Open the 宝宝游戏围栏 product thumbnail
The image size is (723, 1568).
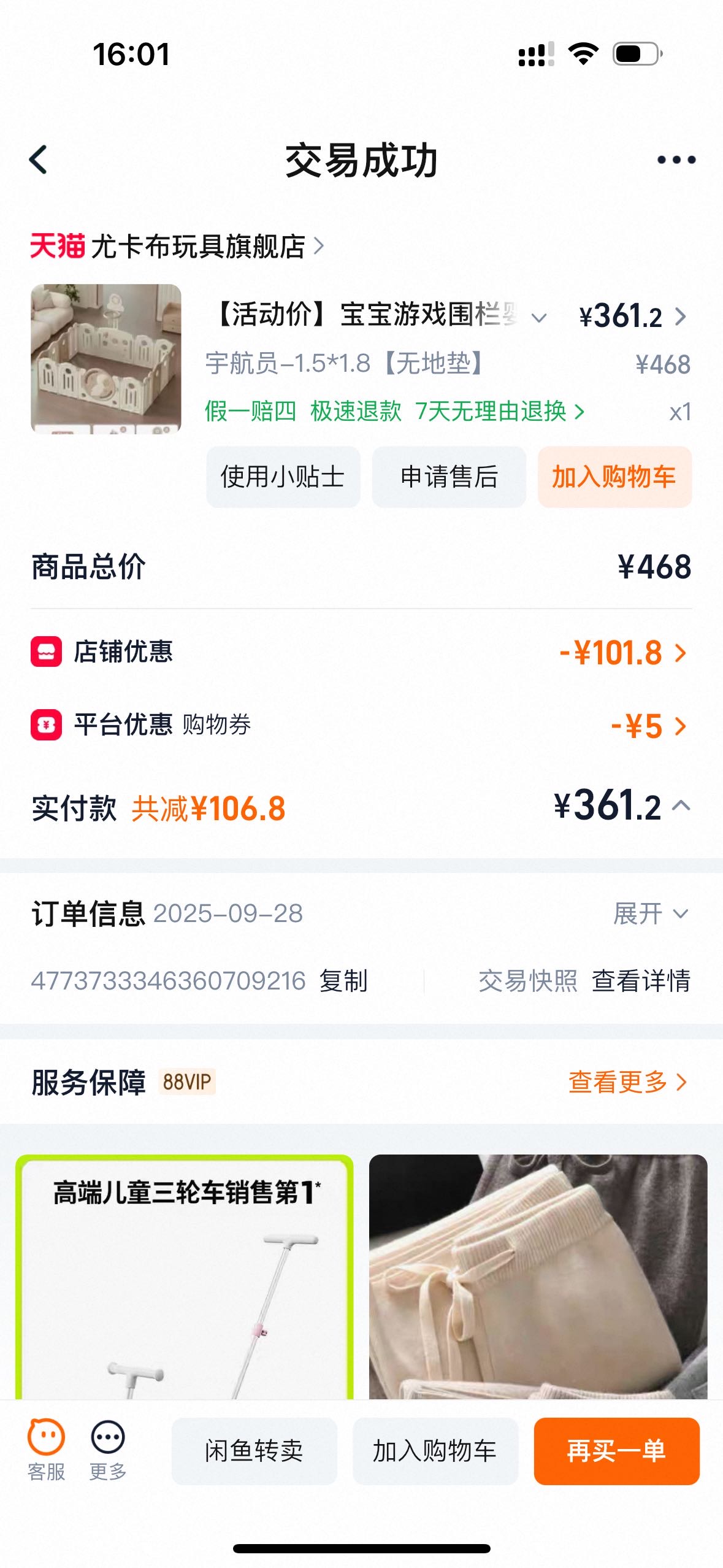(106, 359)
